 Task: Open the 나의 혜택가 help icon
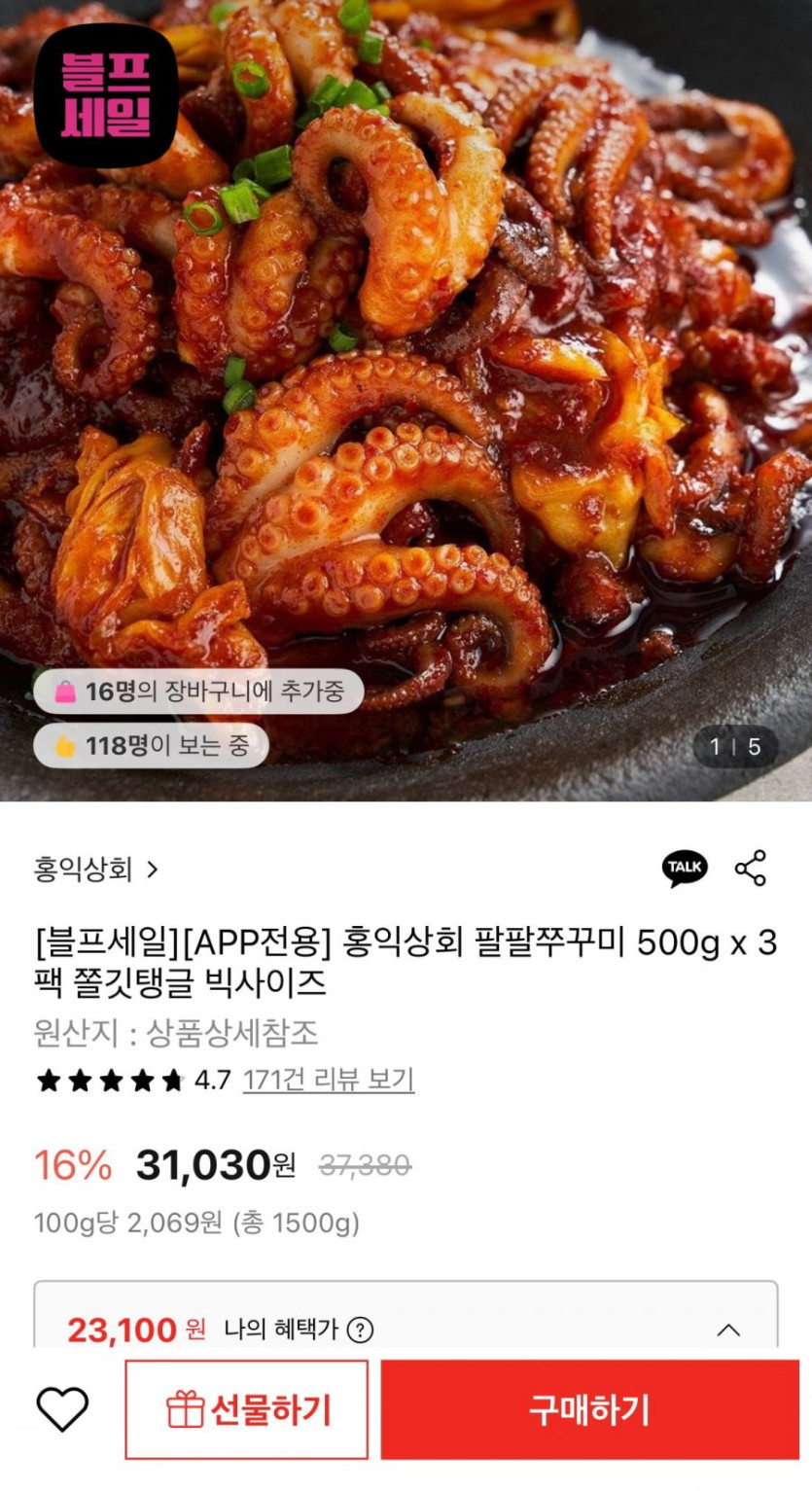pyautogui.click(x=361, y=1330)
